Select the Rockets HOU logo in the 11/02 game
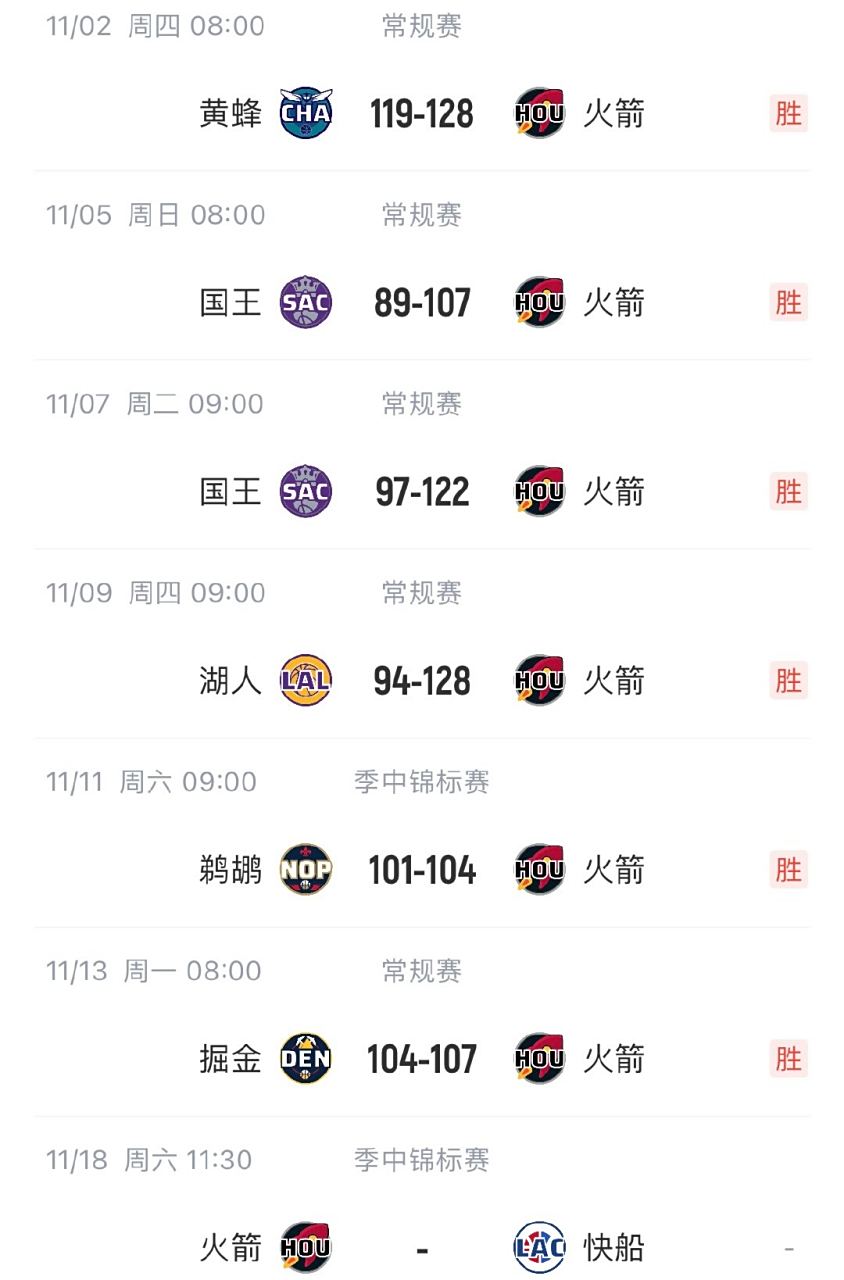The height and width of the screenshot is (1280, 844). [x=539, y=114]
